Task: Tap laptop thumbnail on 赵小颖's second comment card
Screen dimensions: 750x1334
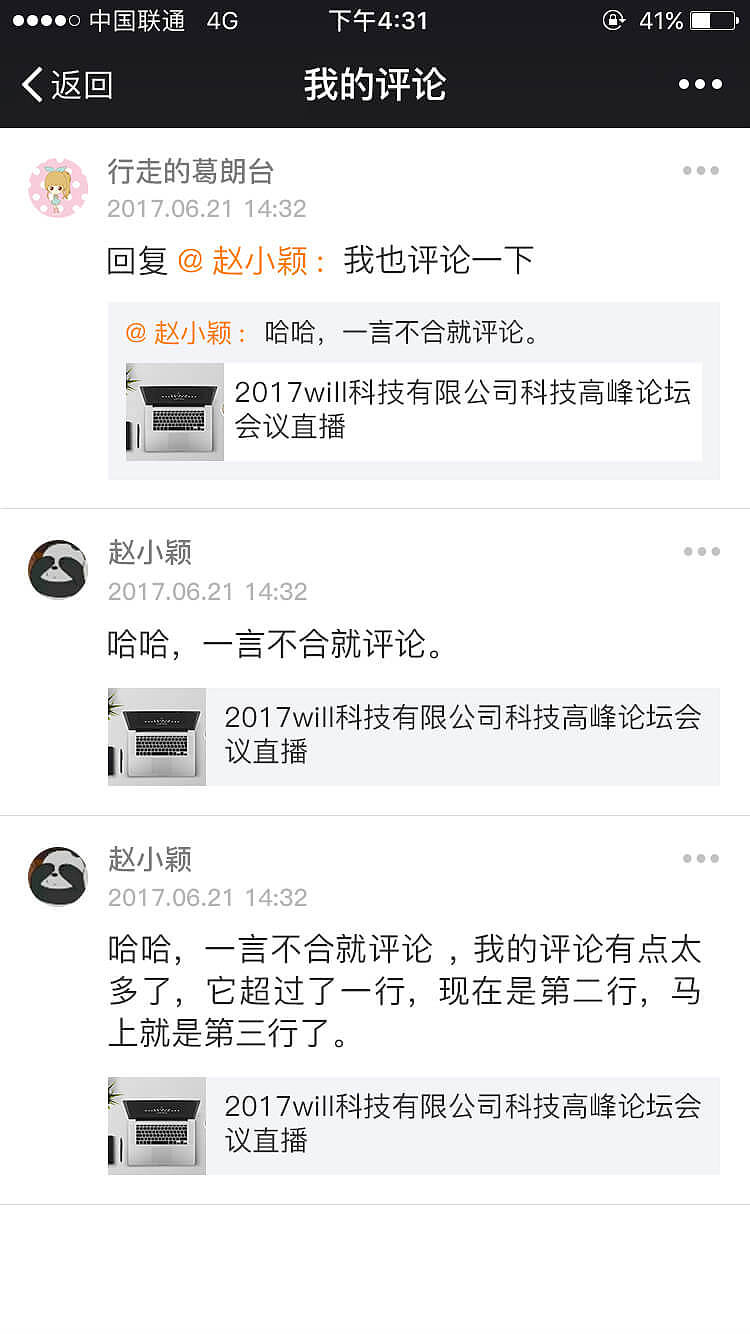Action: [x=156, y=737]
